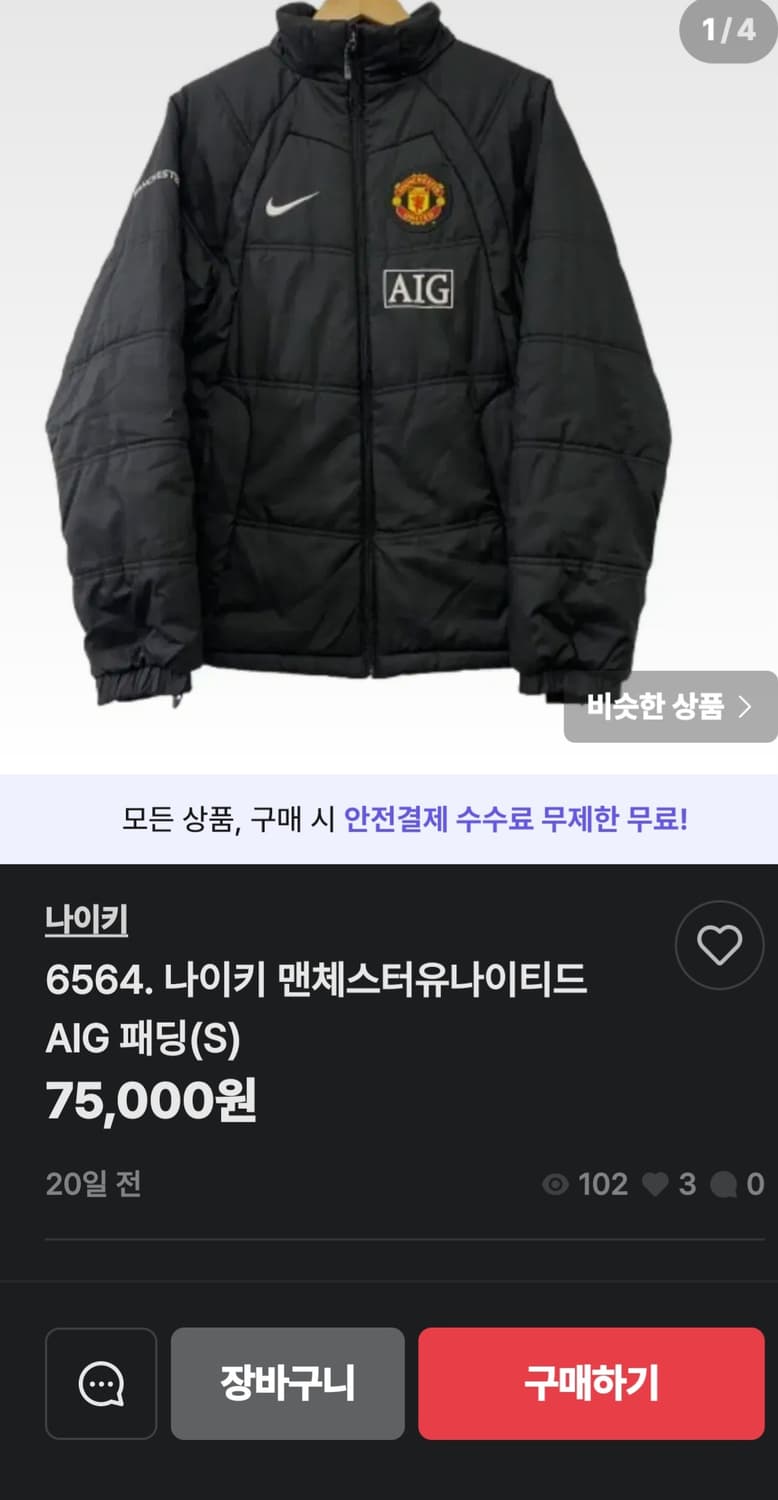Expand similar products via 비슷한 상품 arrow
Image resolution: width=778 pixels, height=1500 pixels.
745,708
